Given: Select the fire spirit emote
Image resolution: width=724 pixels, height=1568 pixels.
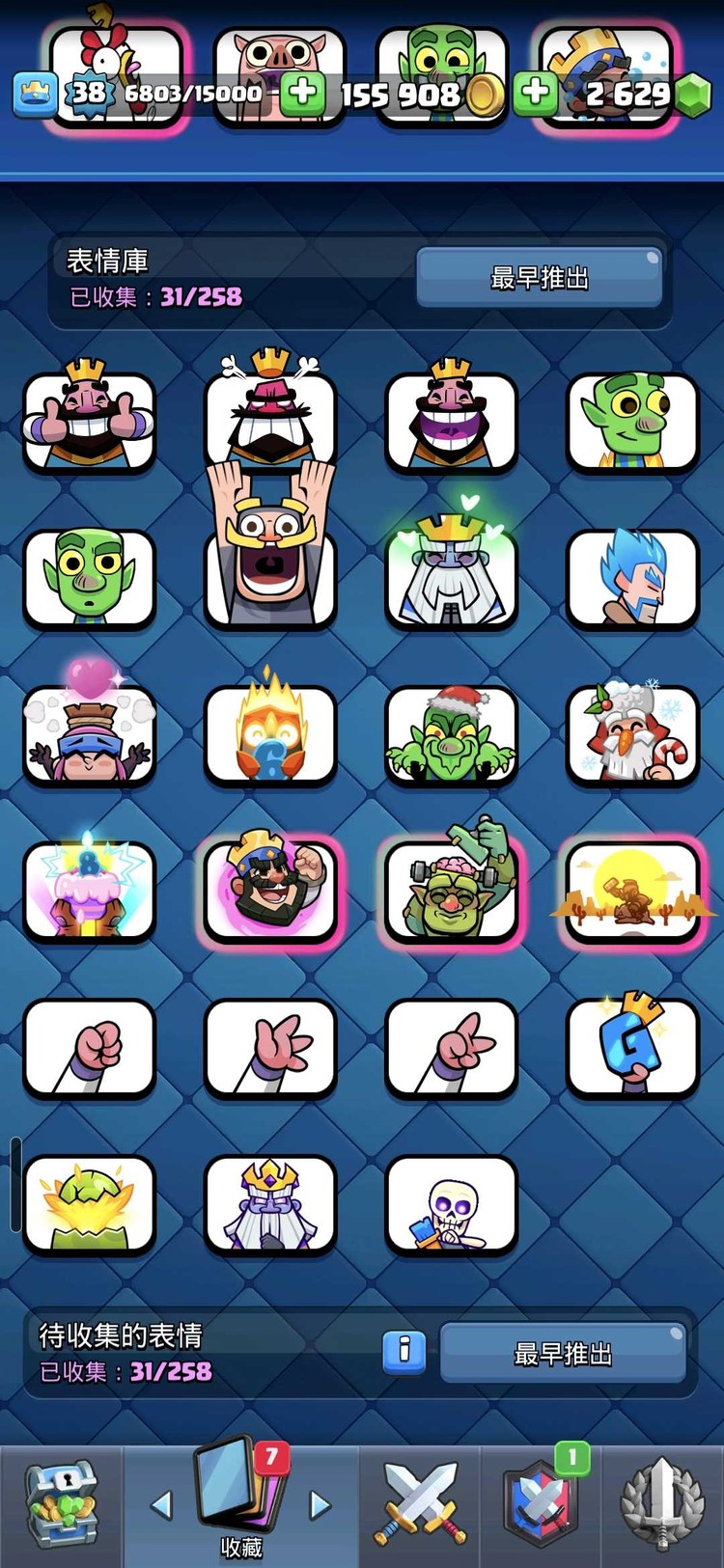Looking at the screenshot, I should pos(270,735).
